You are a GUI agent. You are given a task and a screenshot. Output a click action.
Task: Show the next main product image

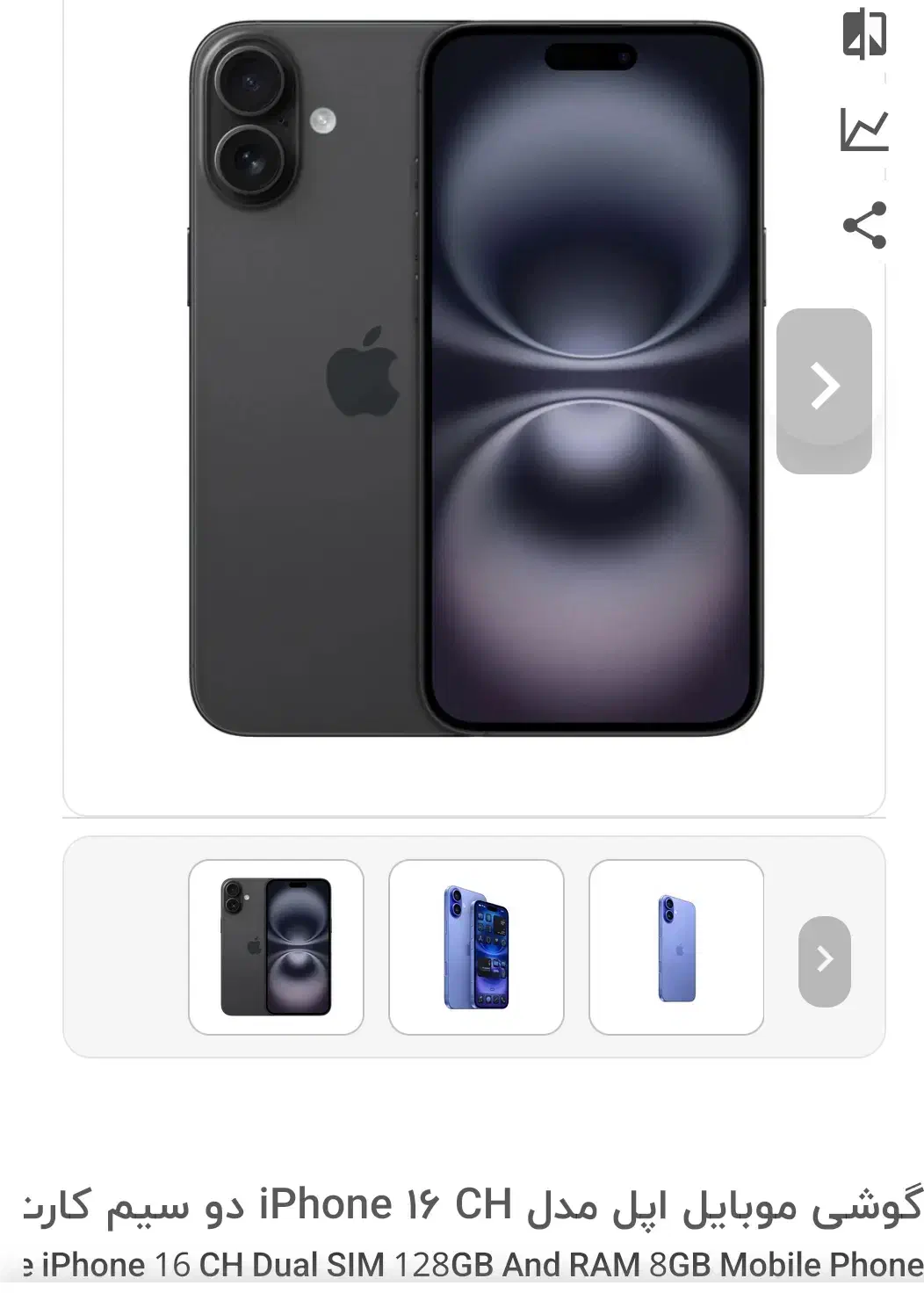coord(824,390)
